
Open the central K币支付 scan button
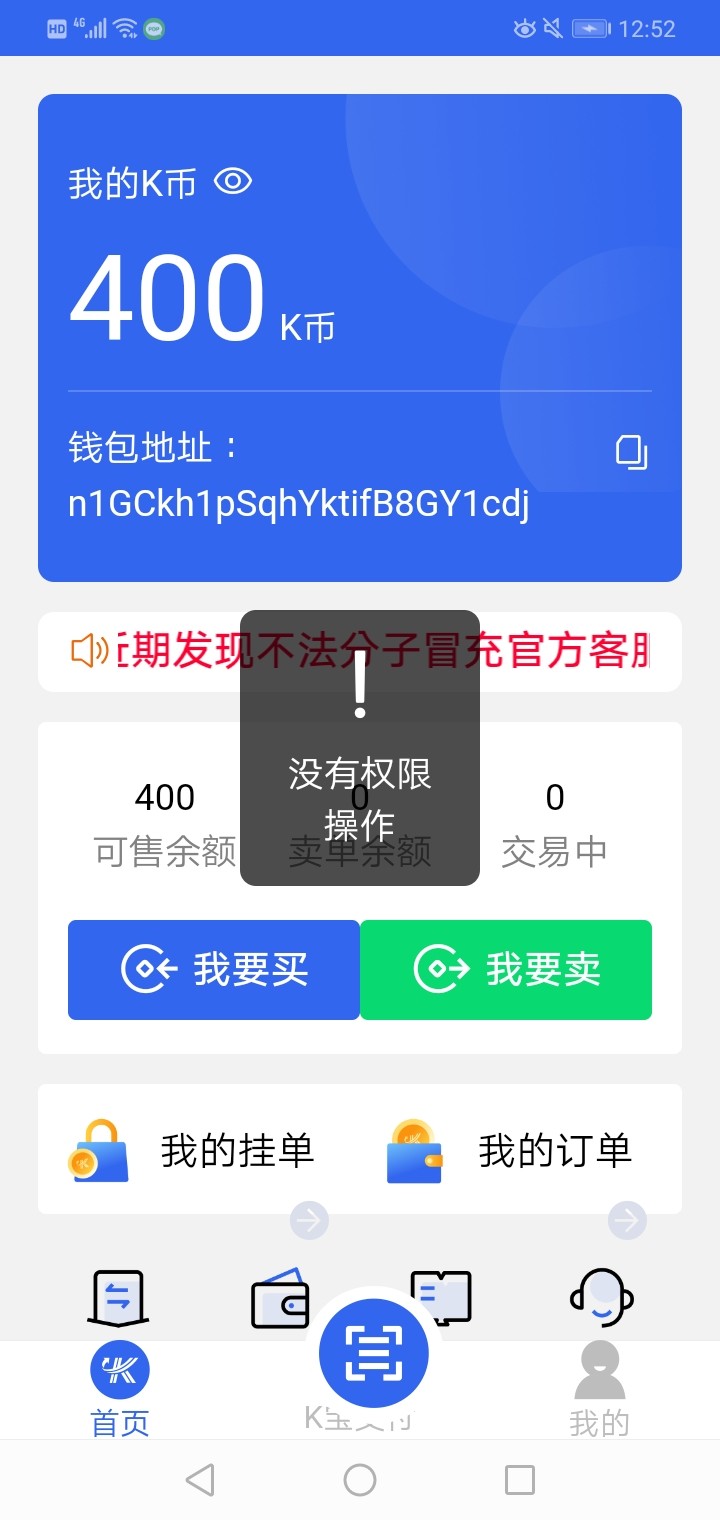point(373,1352)
